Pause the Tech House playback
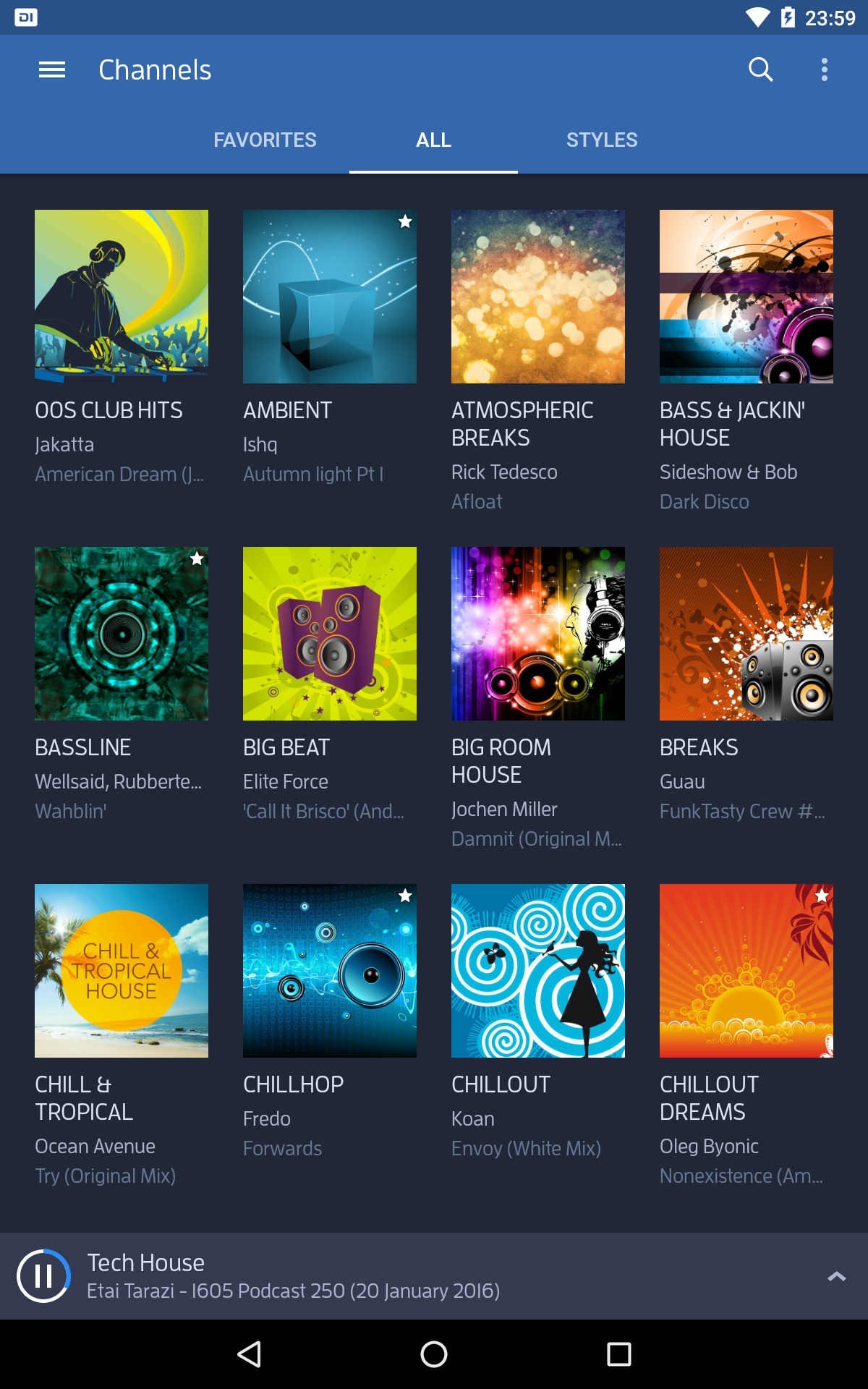The height and width of the screenshot is (1389, 868). point(43,1275)
